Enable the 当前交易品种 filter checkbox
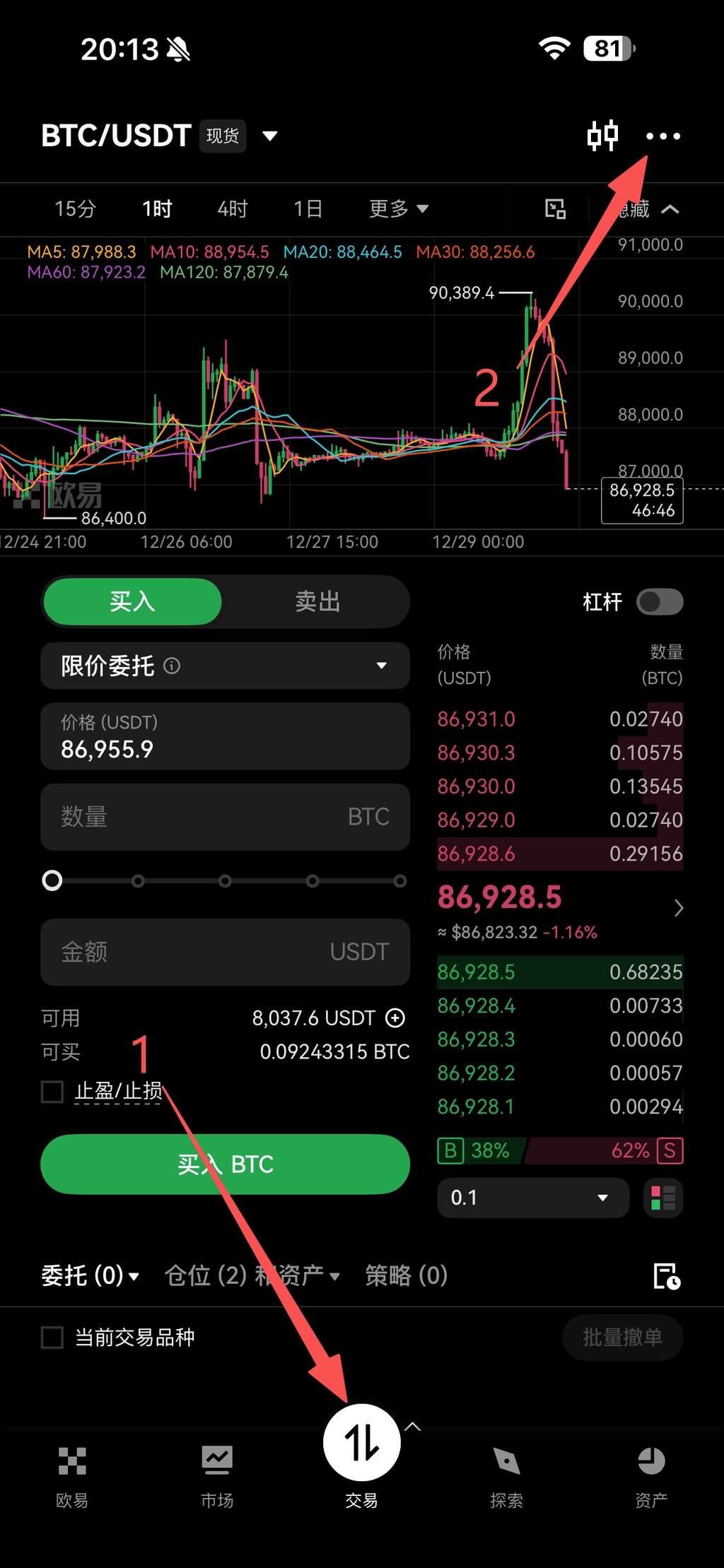This screenshot has width=724, height=1568. (52, 1337)
